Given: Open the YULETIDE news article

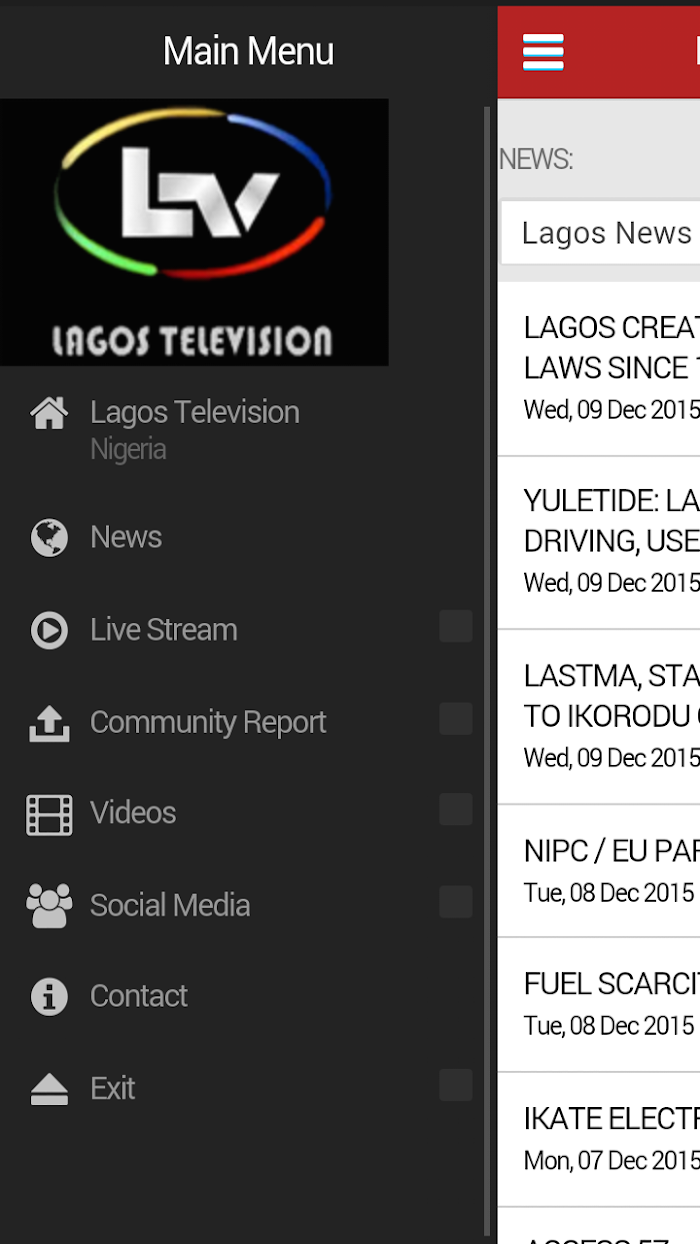Looking at the screenshot, I should (x=599, y=543).
